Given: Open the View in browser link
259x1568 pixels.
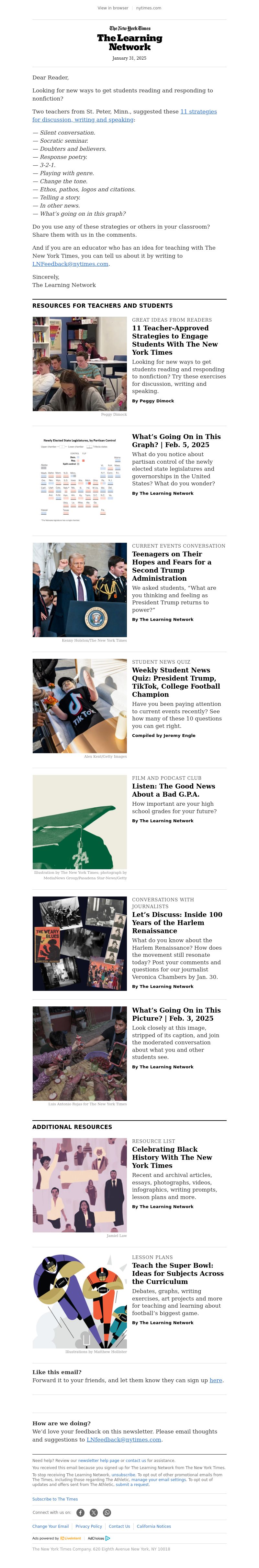Looking at the screenshot, I should click(113, 8).
